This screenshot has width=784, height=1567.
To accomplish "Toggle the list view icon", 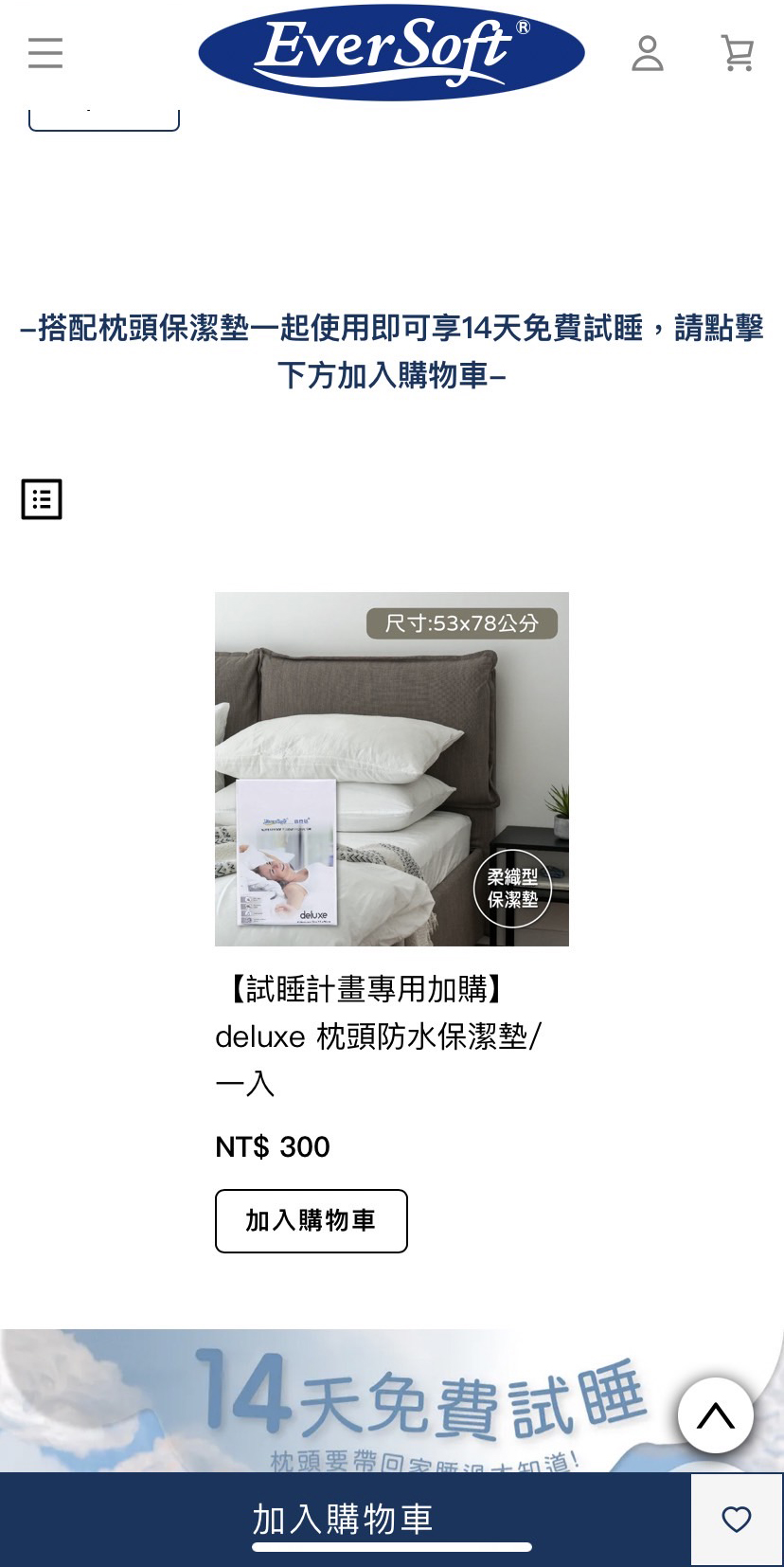I will pyautogui.click(x=42, y=499).
